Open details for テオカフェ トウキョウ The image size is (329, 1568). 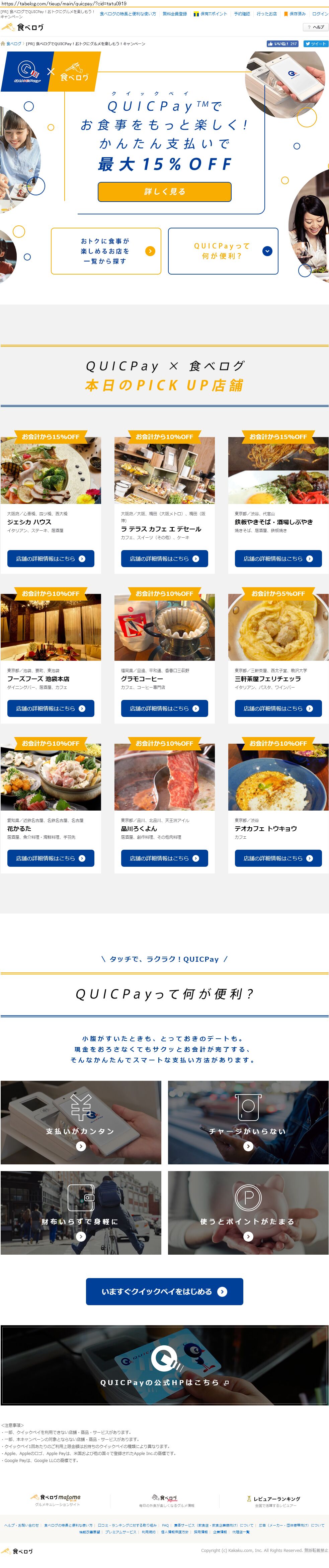(278, 858)
